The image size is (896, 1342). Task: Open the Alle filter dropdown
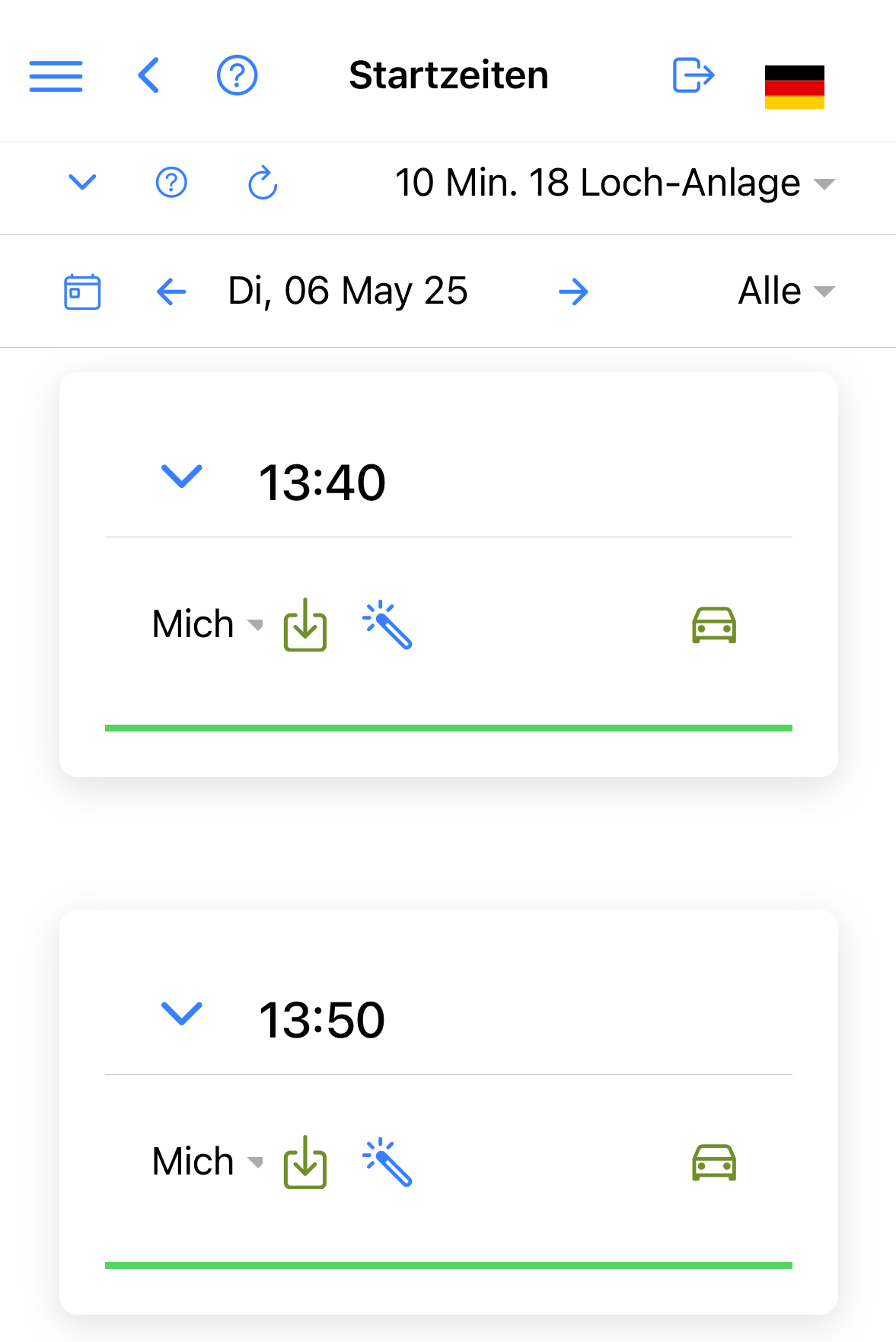tap(786, 292)
